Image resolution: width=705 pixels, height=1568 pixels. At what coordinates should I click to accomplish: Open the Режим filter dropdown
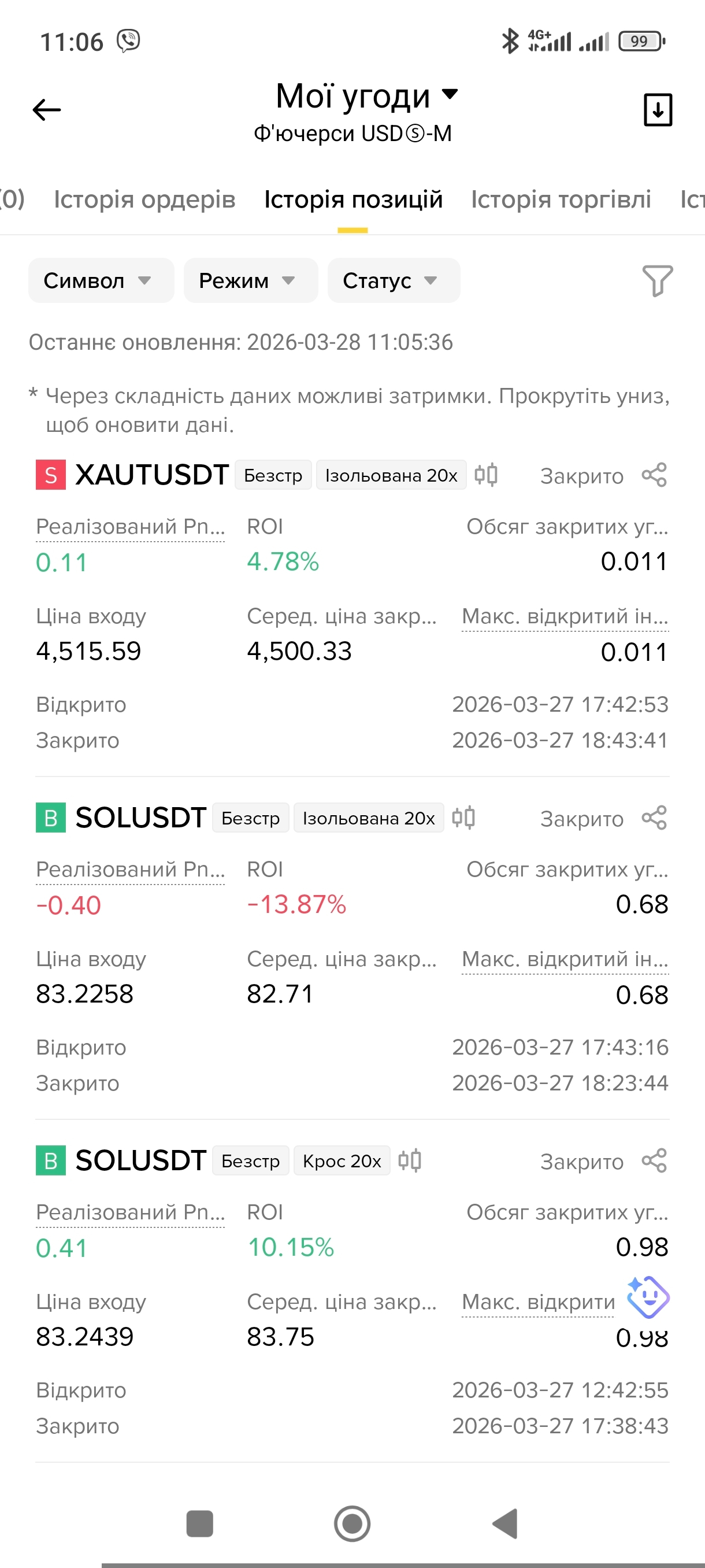click(x=250, y=280)
